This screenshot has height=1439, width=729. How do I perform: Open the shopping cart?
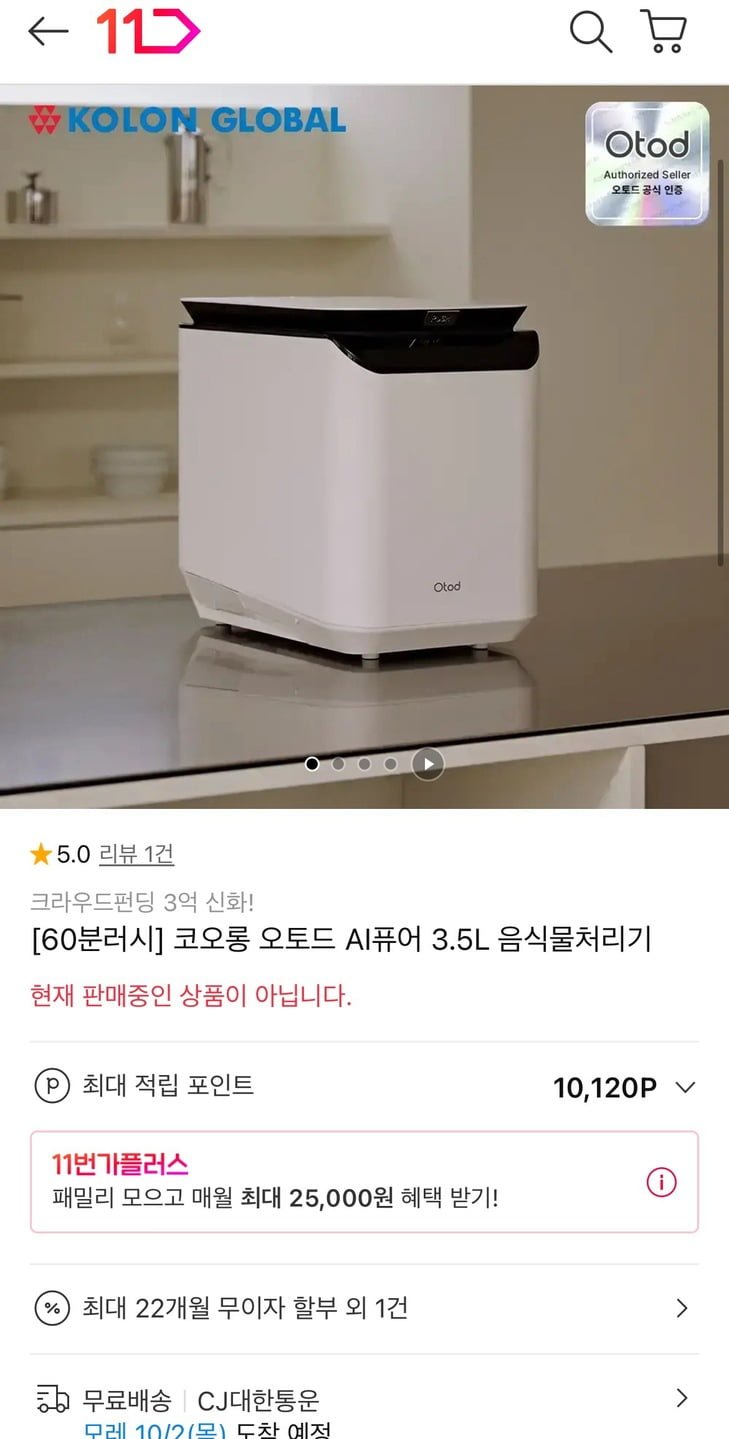click(664, 32)
